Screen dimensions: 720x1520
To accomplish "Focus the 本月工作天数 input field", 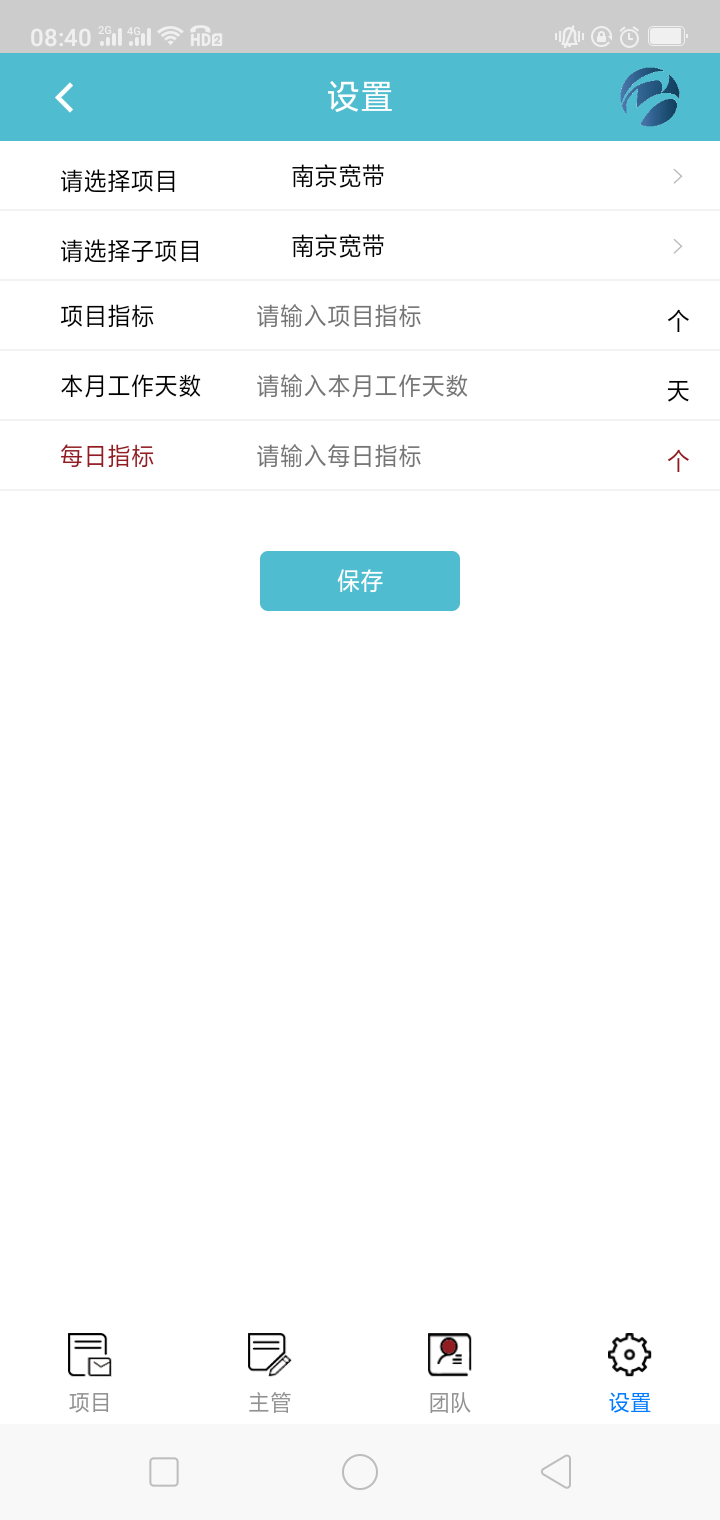I will tap(440, 387).
